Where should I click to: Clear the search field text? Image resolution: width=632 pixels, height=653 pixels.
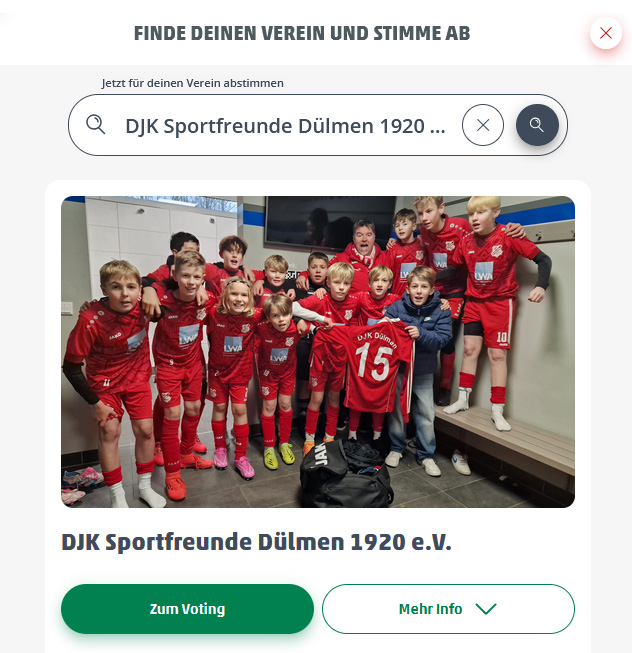pos(483,125)
